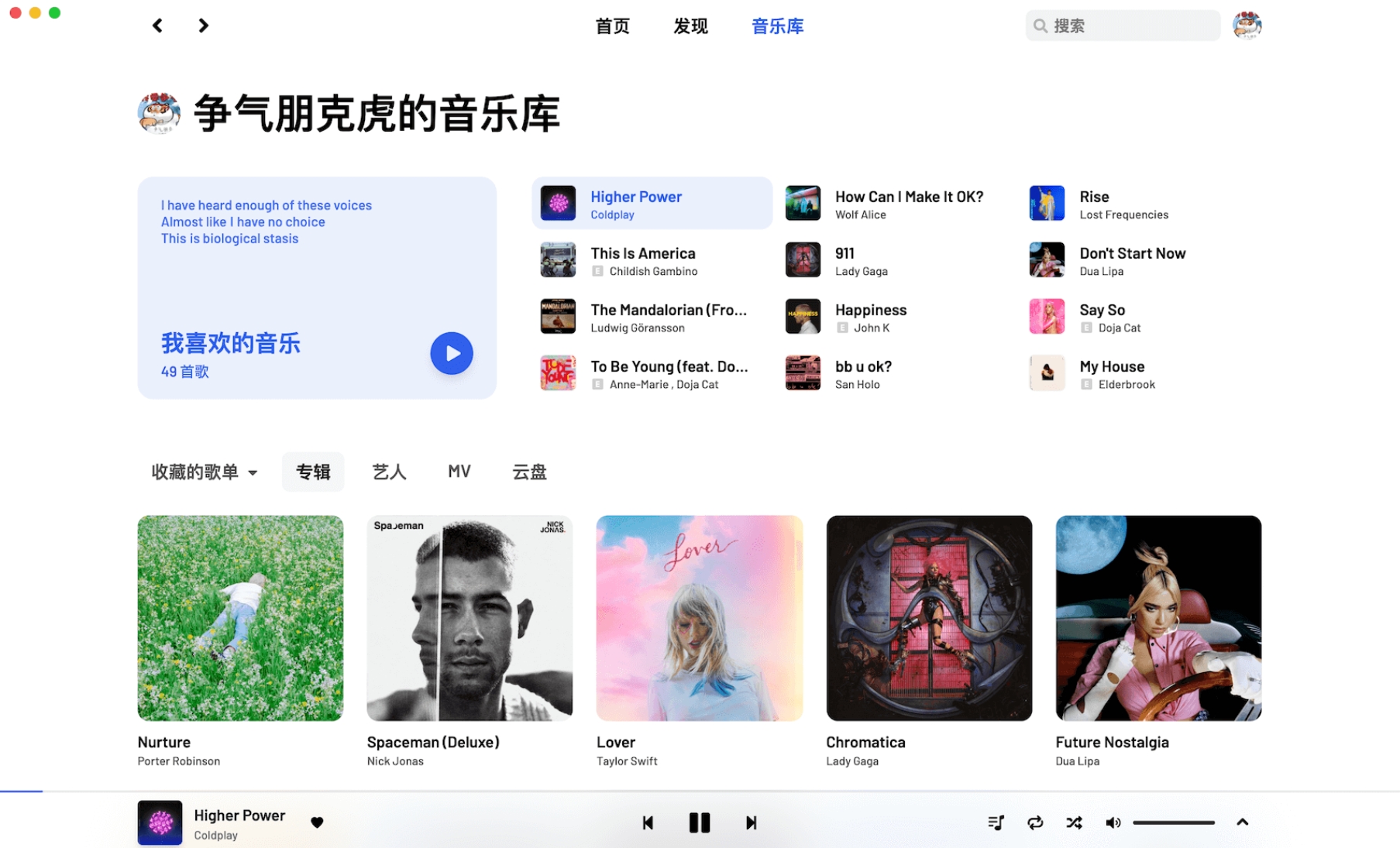Go forward with the right arrow
The width and height of the screenshot is (1400, 848).
pyautogui.click(x=203, y=26)
